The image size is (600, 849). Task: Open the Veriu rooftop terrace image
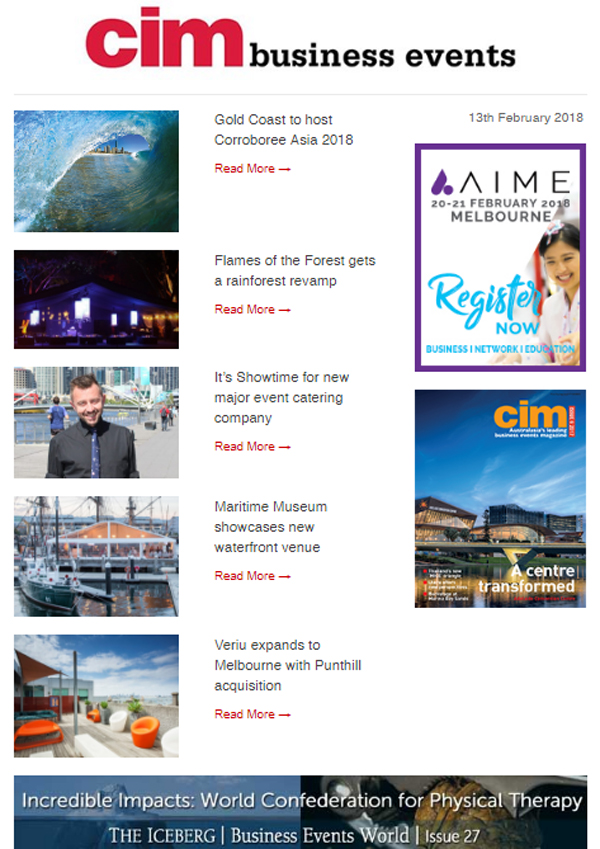click(x=96, y=695)
